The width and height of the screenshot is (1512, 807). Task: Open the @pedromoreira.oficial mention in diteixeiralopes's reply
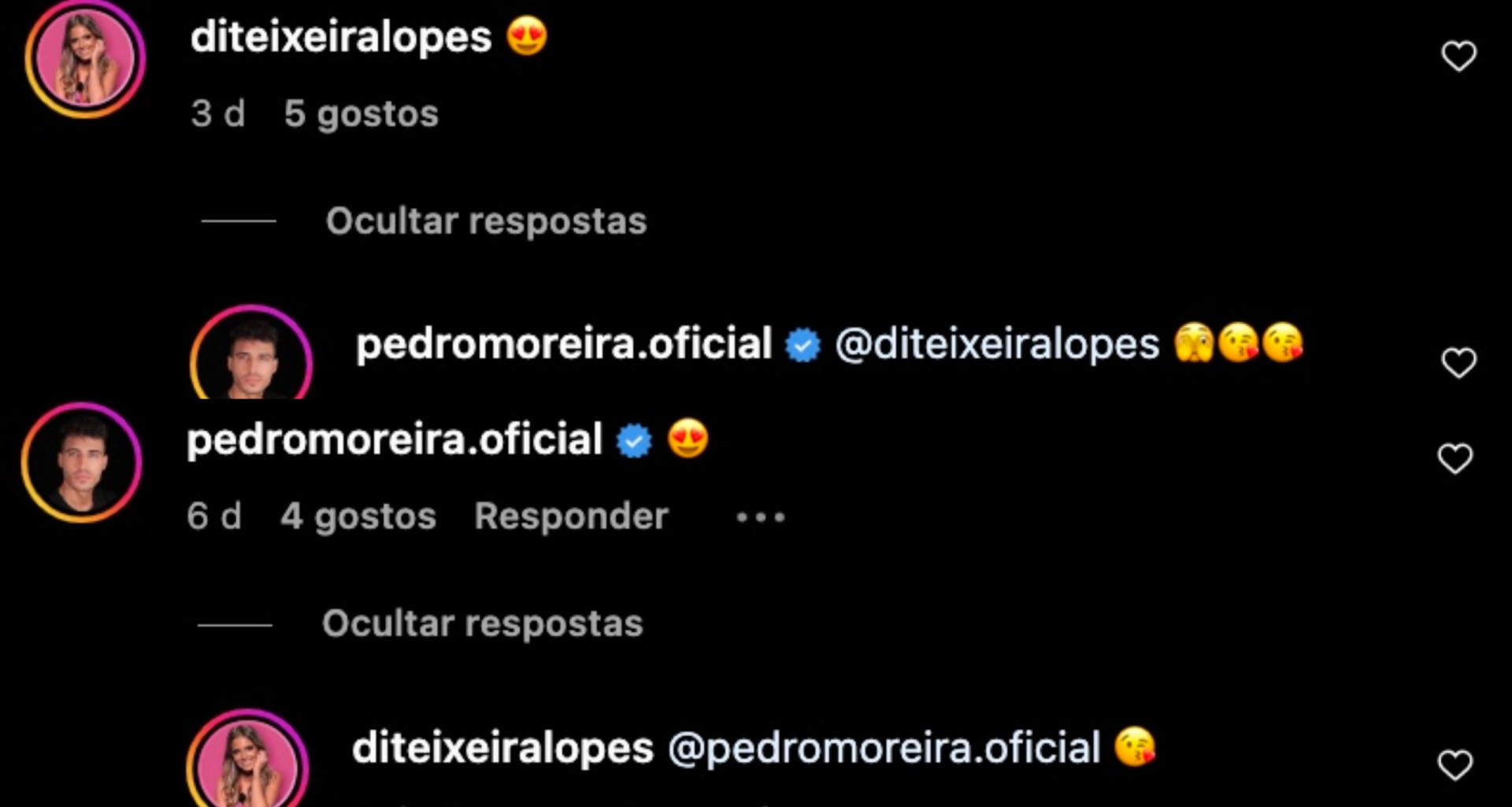884,748
